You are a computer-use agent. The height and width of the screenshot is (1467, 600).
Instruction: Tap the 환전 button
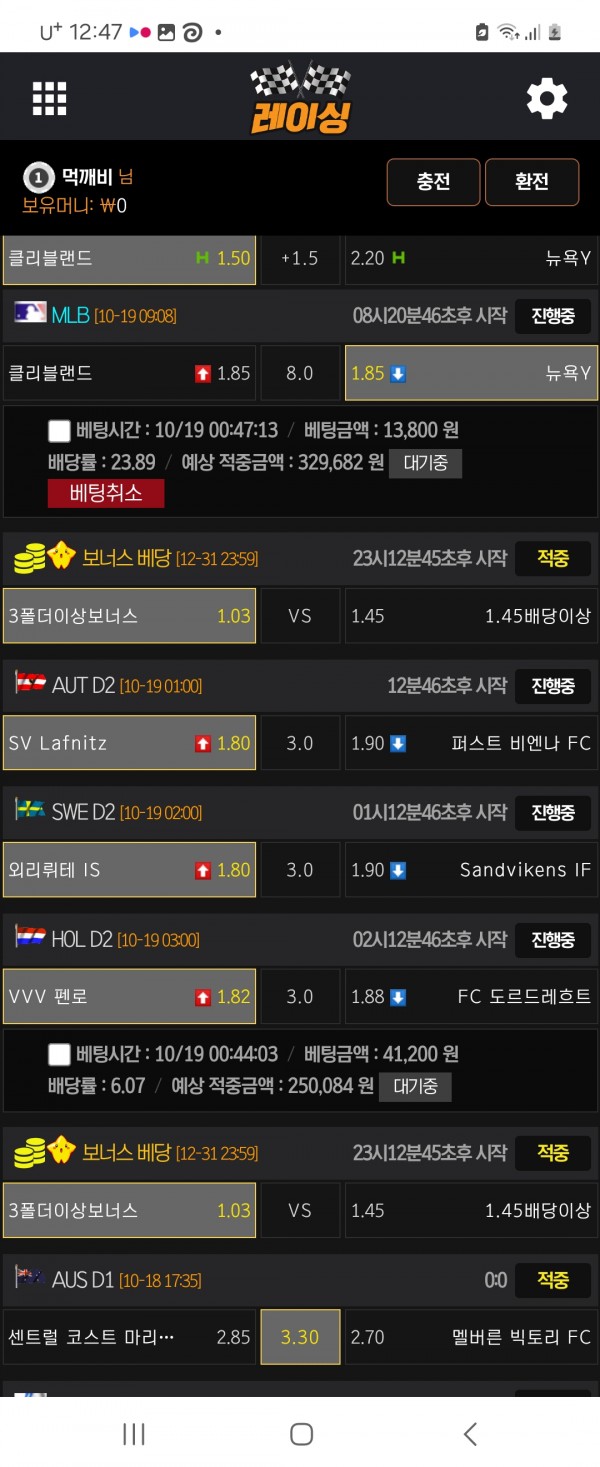(x=532, y=182)
